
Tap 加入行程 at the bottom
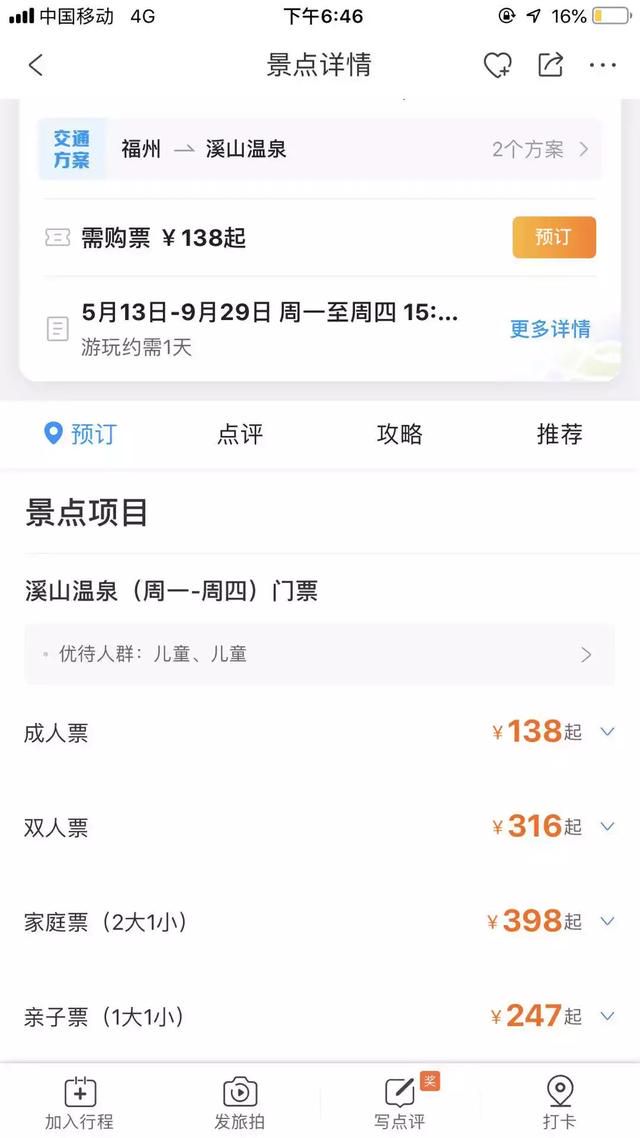(x=80, y=1102)
